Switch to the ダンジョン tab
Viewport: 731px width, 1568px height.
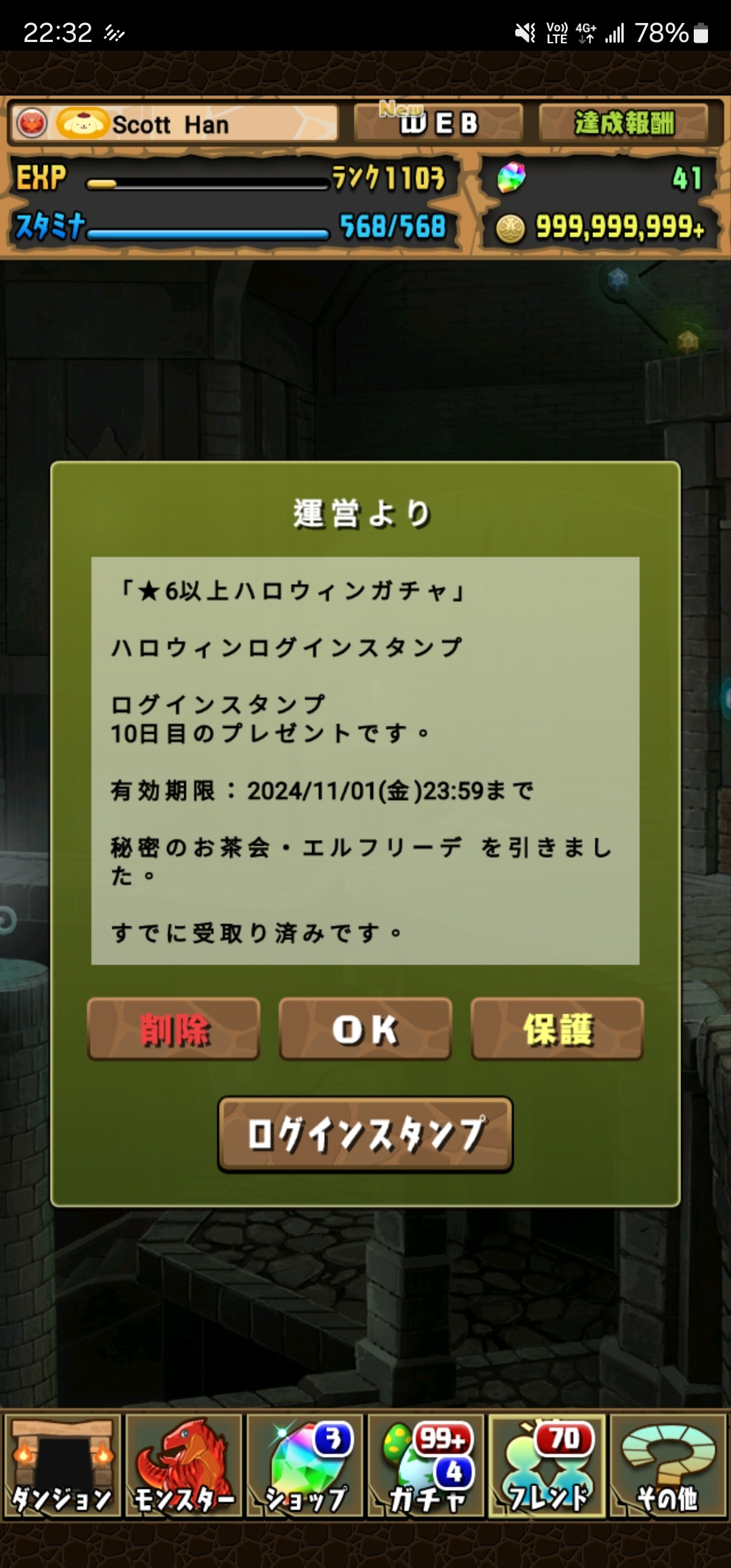pos(62,1465)
